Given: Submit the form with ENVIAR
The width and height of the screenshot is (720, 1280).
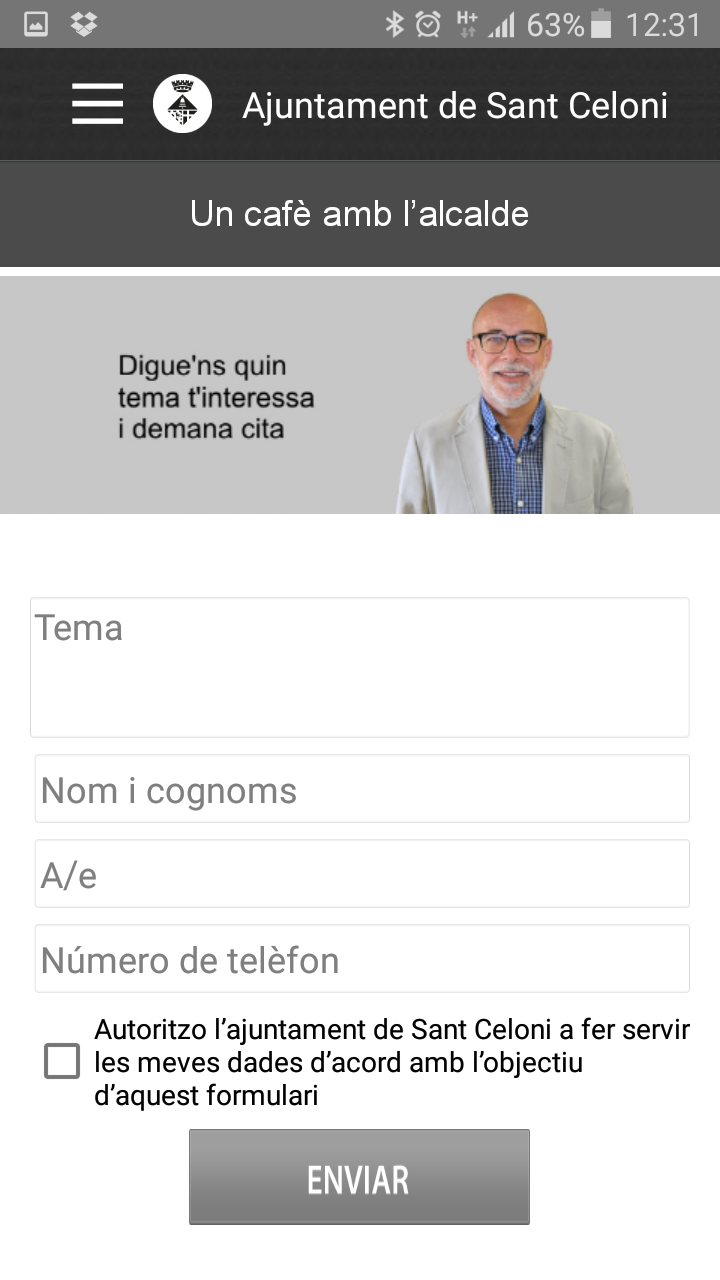Looking at the screenshot, I should pyautogui.click(x=359, y=1177).
